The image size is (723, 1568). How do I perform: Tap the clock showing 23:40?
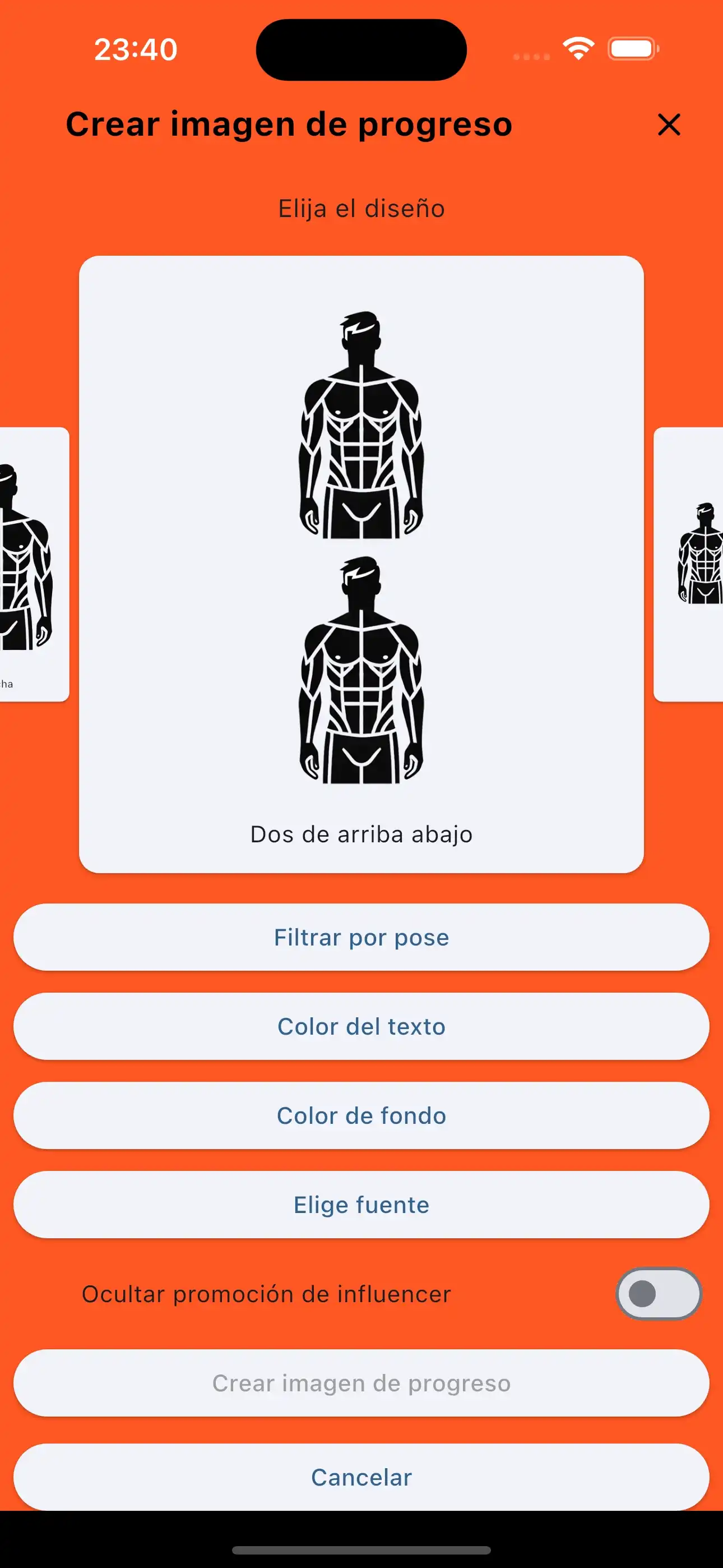click(x=135, y=49)
